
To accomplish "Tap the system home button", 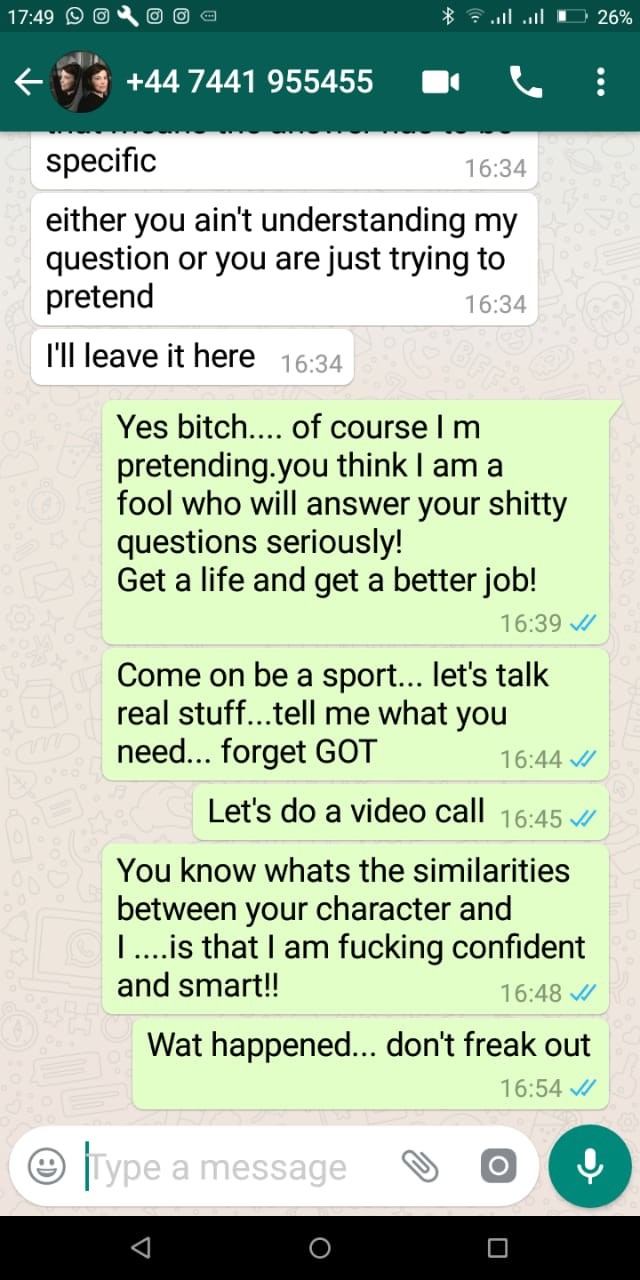I will [x=320, y=1247].
